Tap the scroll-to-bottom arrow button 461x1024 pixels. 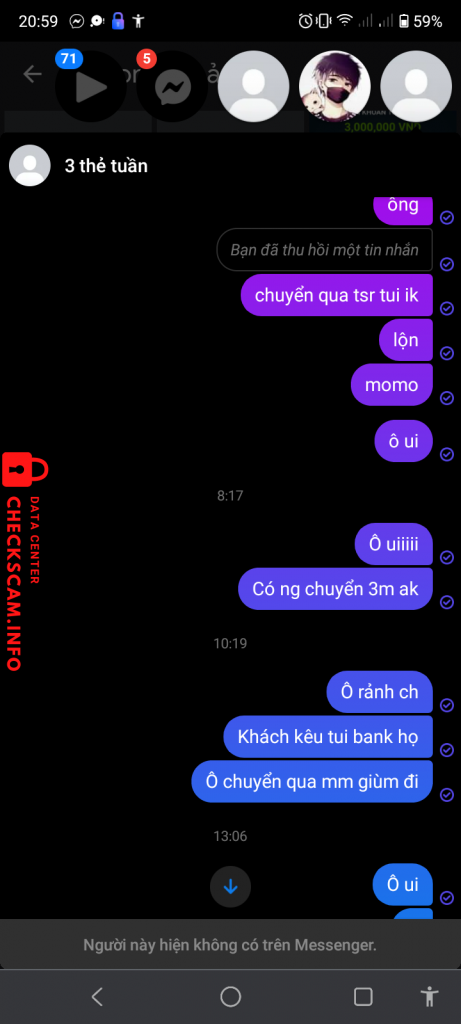click(230, 886)
